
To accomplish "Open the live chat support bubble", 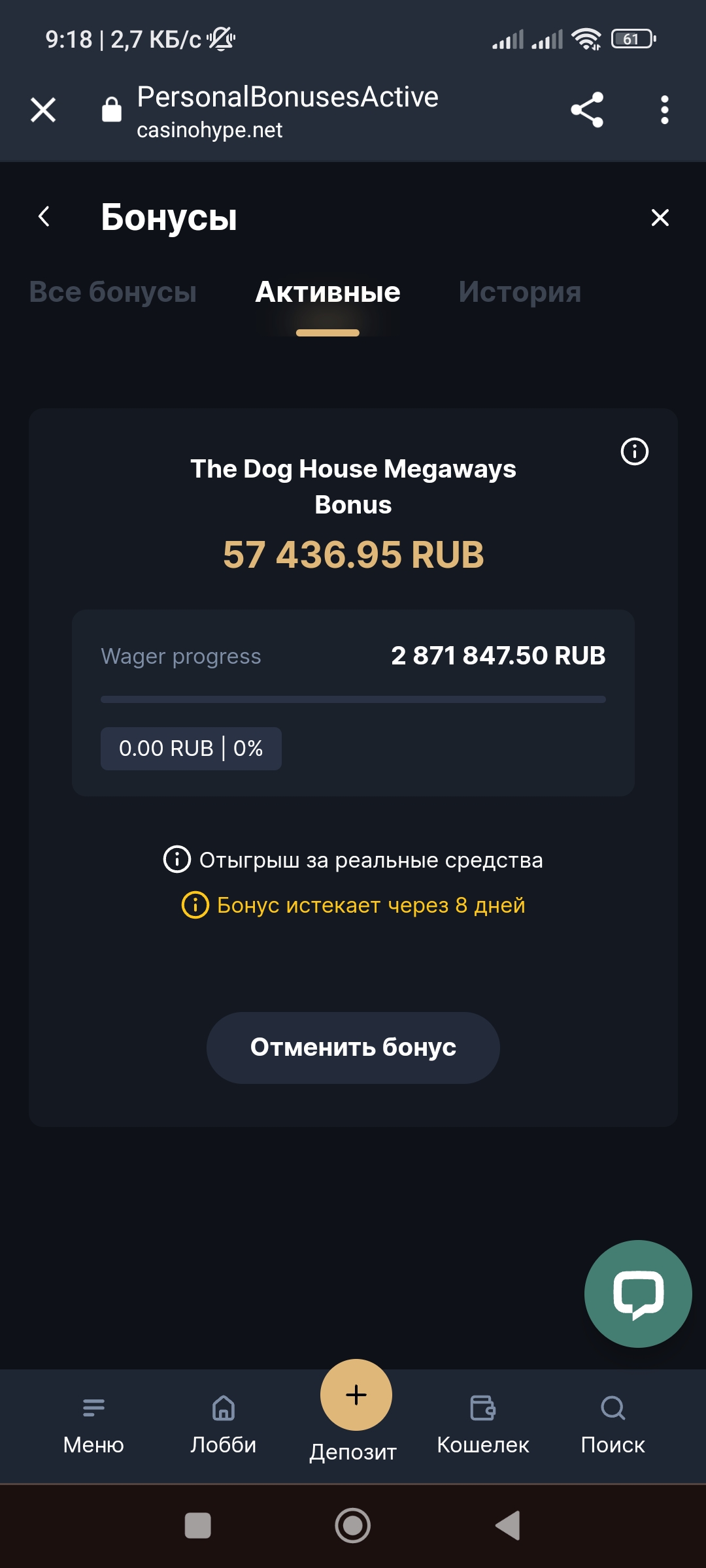I will pos(638,1294).
